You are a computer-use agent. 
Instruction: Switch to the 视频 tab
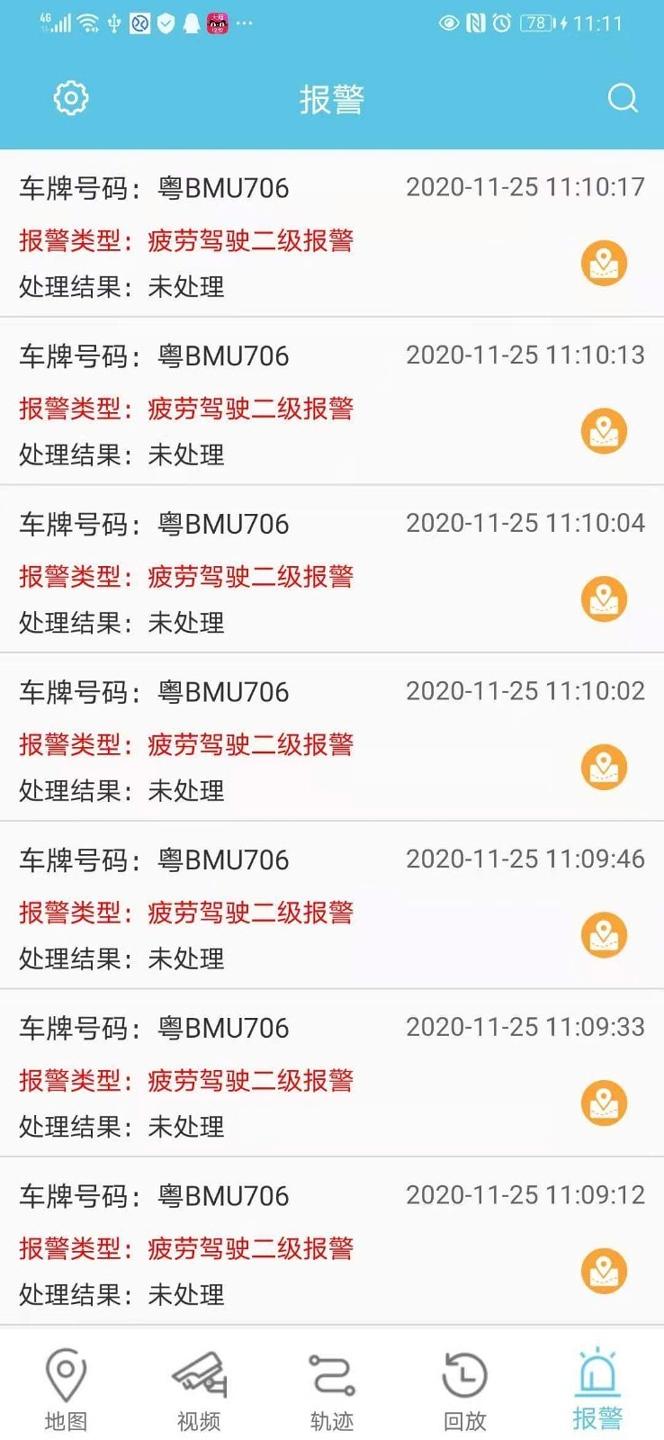[199, 1392]
